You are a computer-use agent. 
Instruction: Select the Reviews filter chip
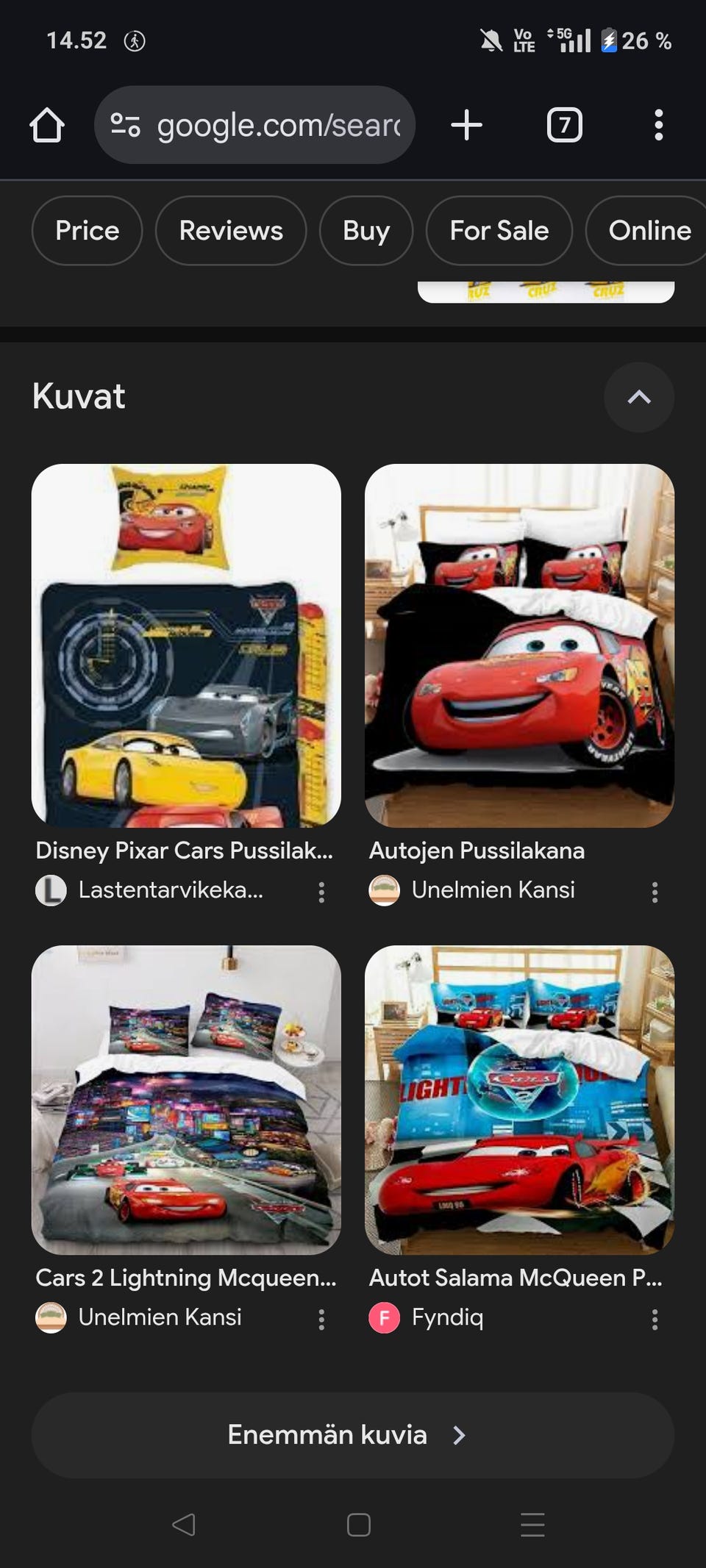[231, 231]
